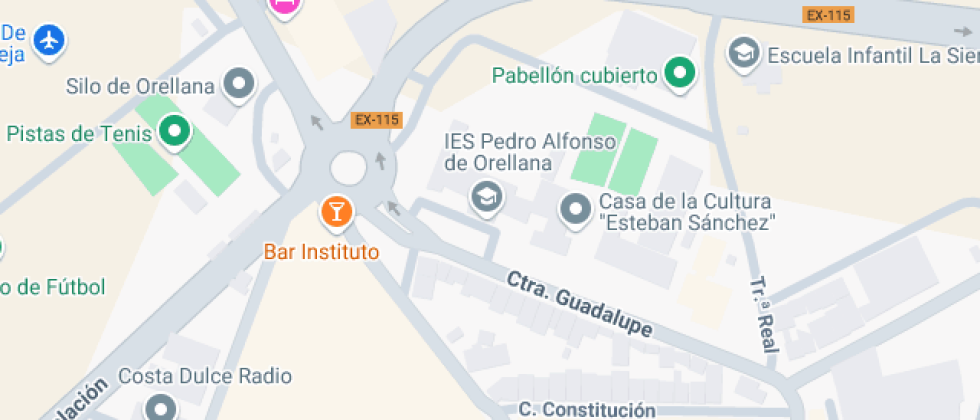The image size is (980, 420).
Task: Tap the Costa Dulce Radio marker
Action: (161, 406)
